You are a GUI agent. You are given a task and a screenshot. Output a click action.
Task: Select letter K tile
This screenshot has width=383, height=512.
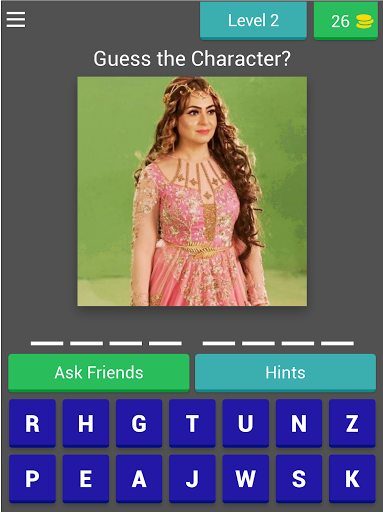[352, 479]
